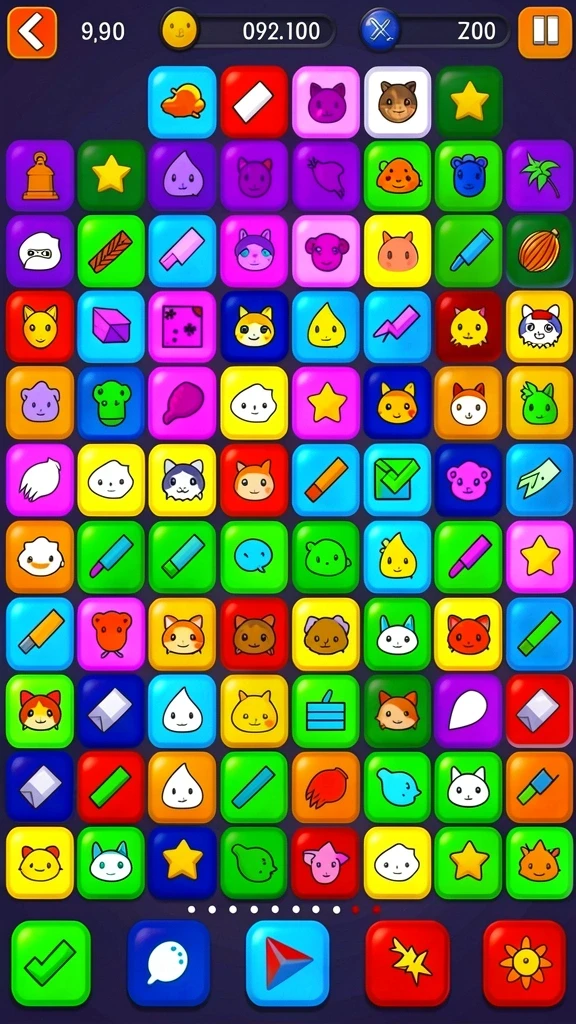Screen dimensions: 576x1024
Task: Trigger the red explosion booster
Action: [407, 963]
